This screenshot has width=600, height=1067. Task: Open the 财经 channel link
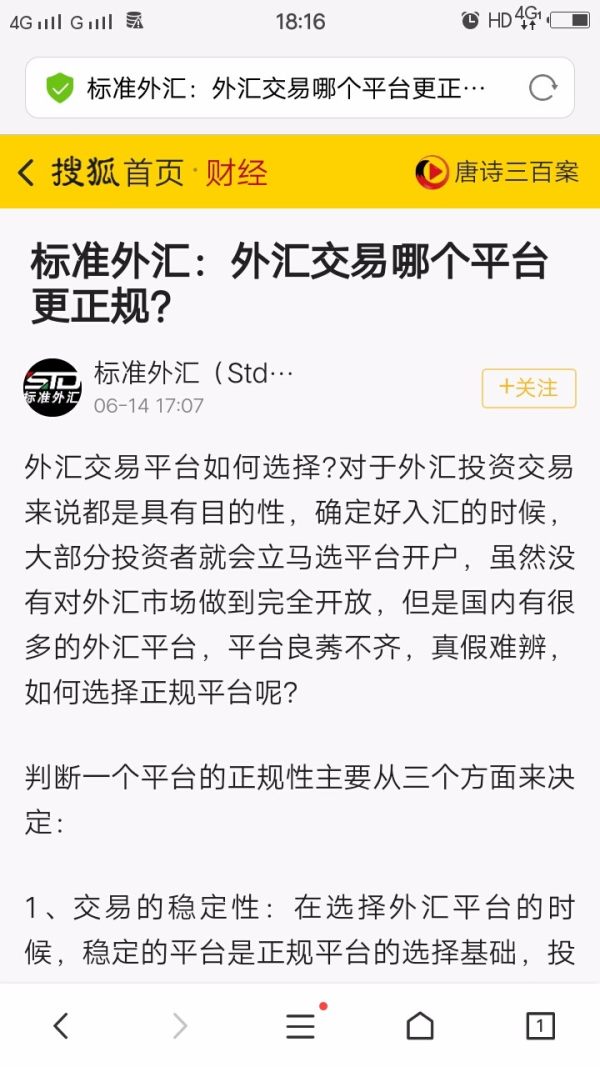tap(237, 173)
